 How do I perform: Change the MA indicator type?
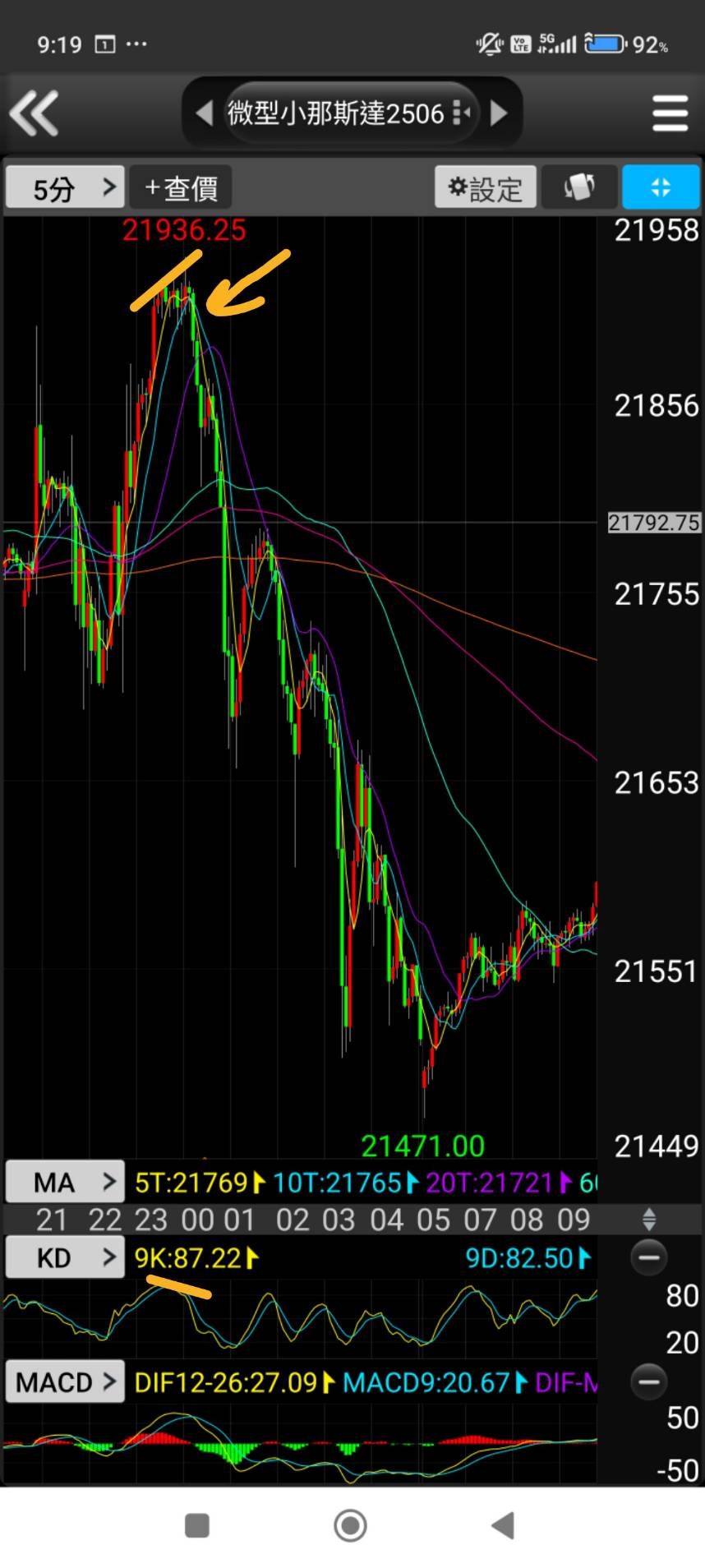point(65,1182)
